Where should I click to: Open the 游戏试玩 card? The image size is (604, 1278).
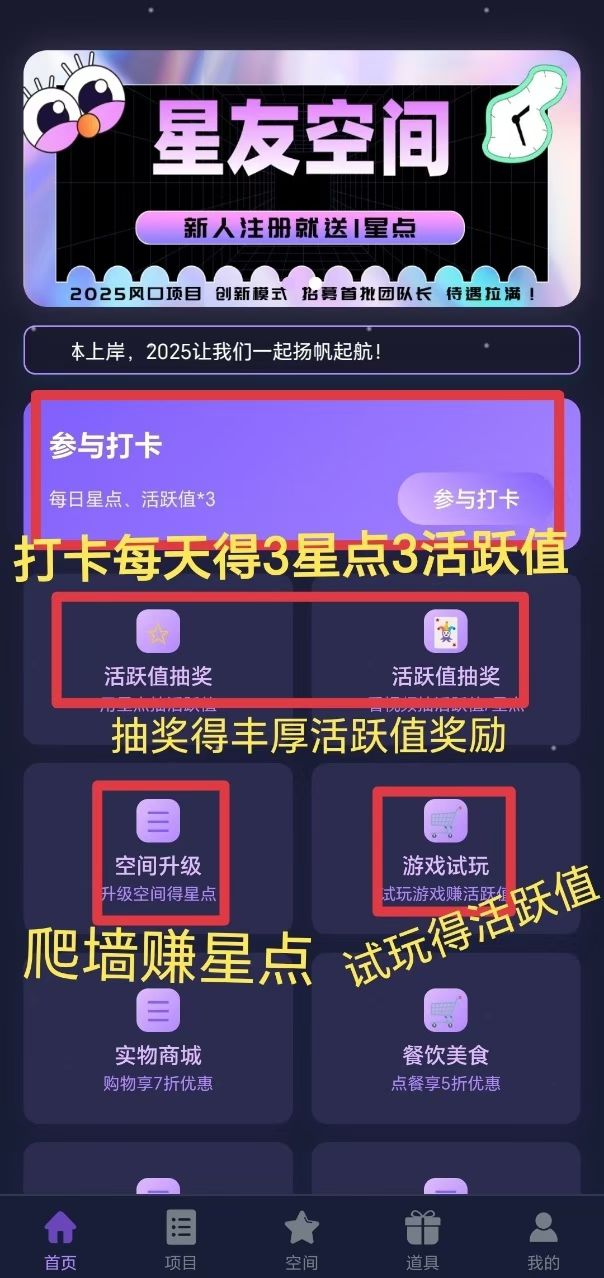[x=445, y=848]
